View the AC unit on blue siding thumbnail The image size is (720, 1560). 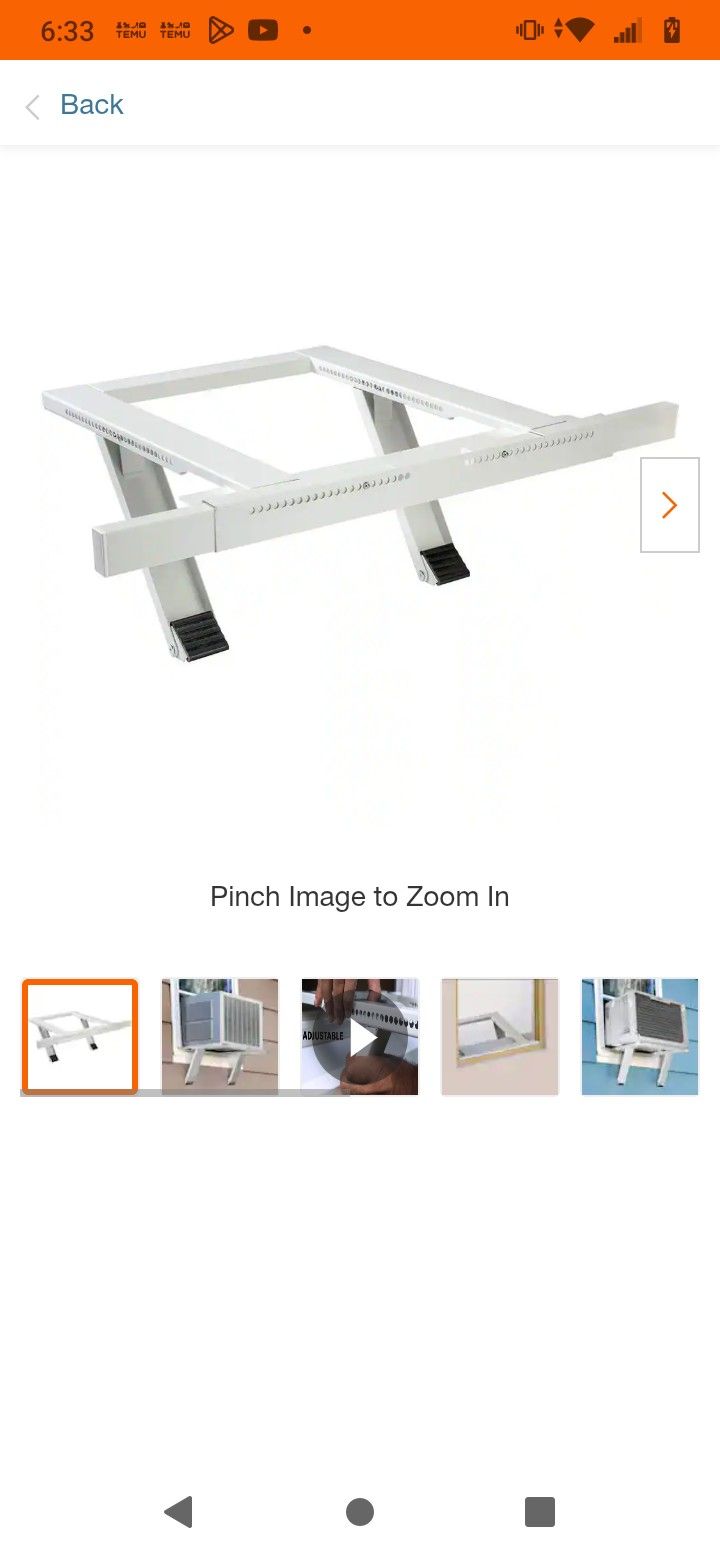click(640, 1037)
